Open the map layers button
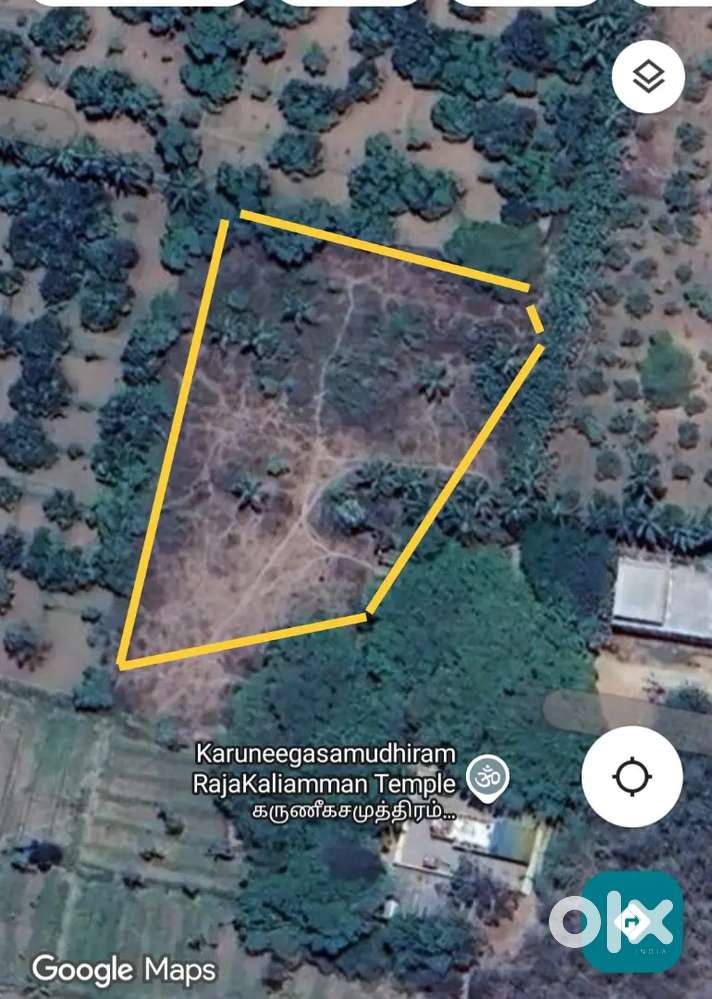Image resolution: width=712 pixels, height=999 pixels. coord(648,76)
